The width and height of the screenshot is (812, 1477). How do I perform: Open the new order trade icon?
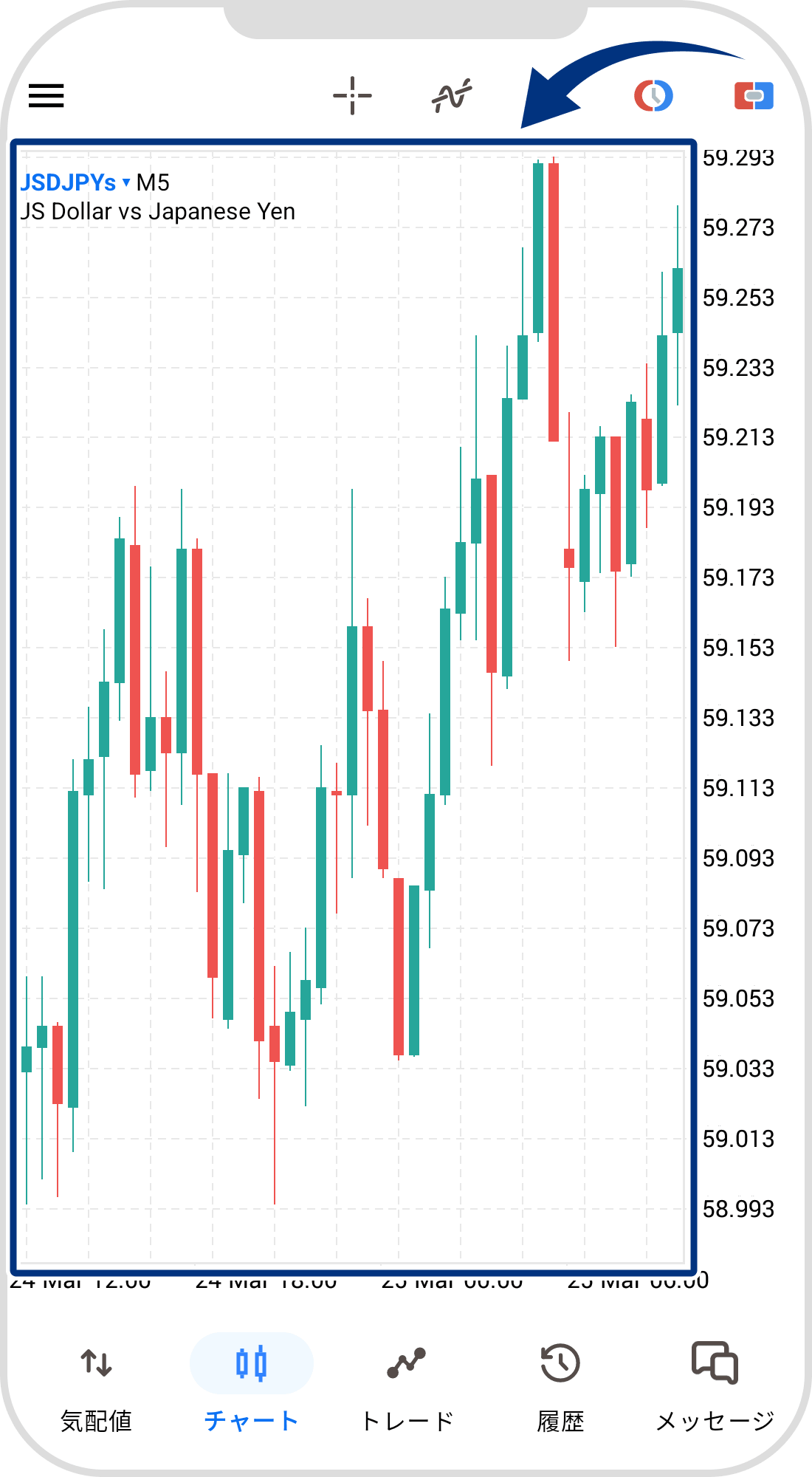pyautogui.click(x=754, y=96)
